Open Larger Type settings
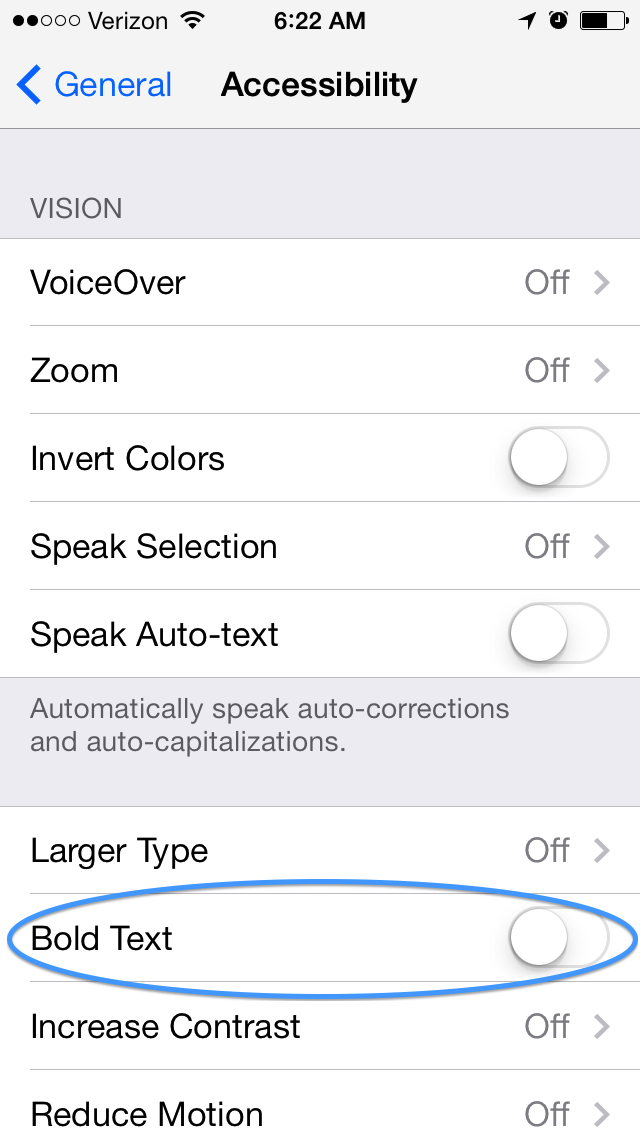640x1136 pixels. pos(320,850)
